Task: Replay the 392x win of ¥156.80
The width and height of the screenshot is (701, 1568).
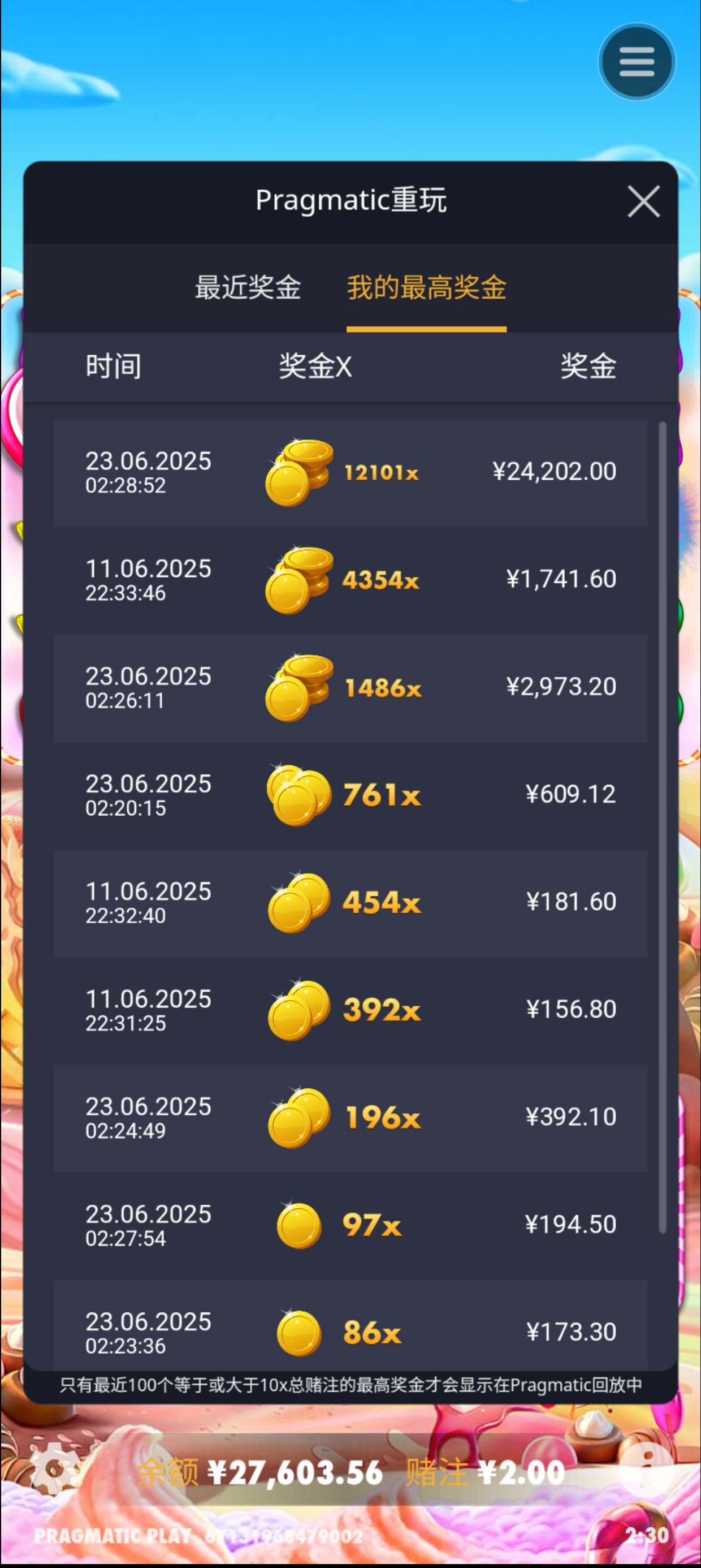Action: pos(350,1010)
